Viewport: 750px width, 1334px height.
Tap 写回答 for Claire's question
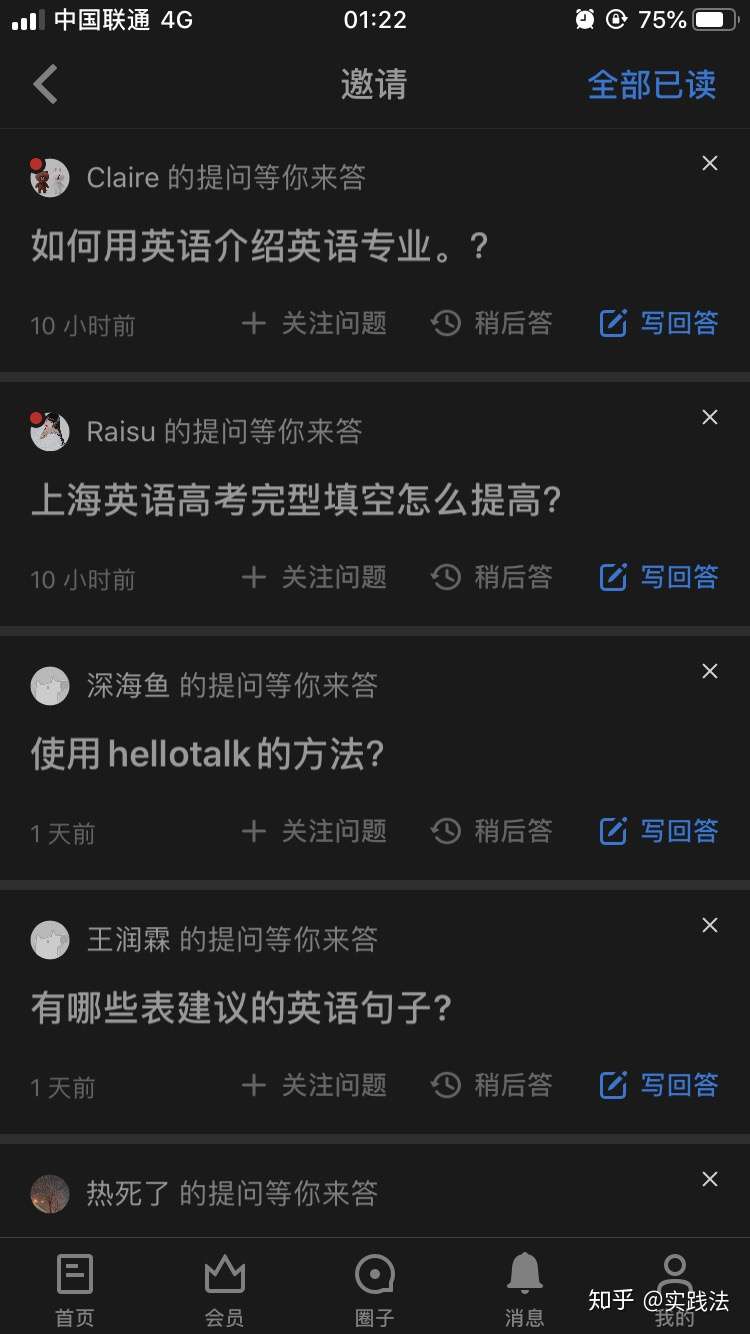pyautogui.click(x=659, y=323)
